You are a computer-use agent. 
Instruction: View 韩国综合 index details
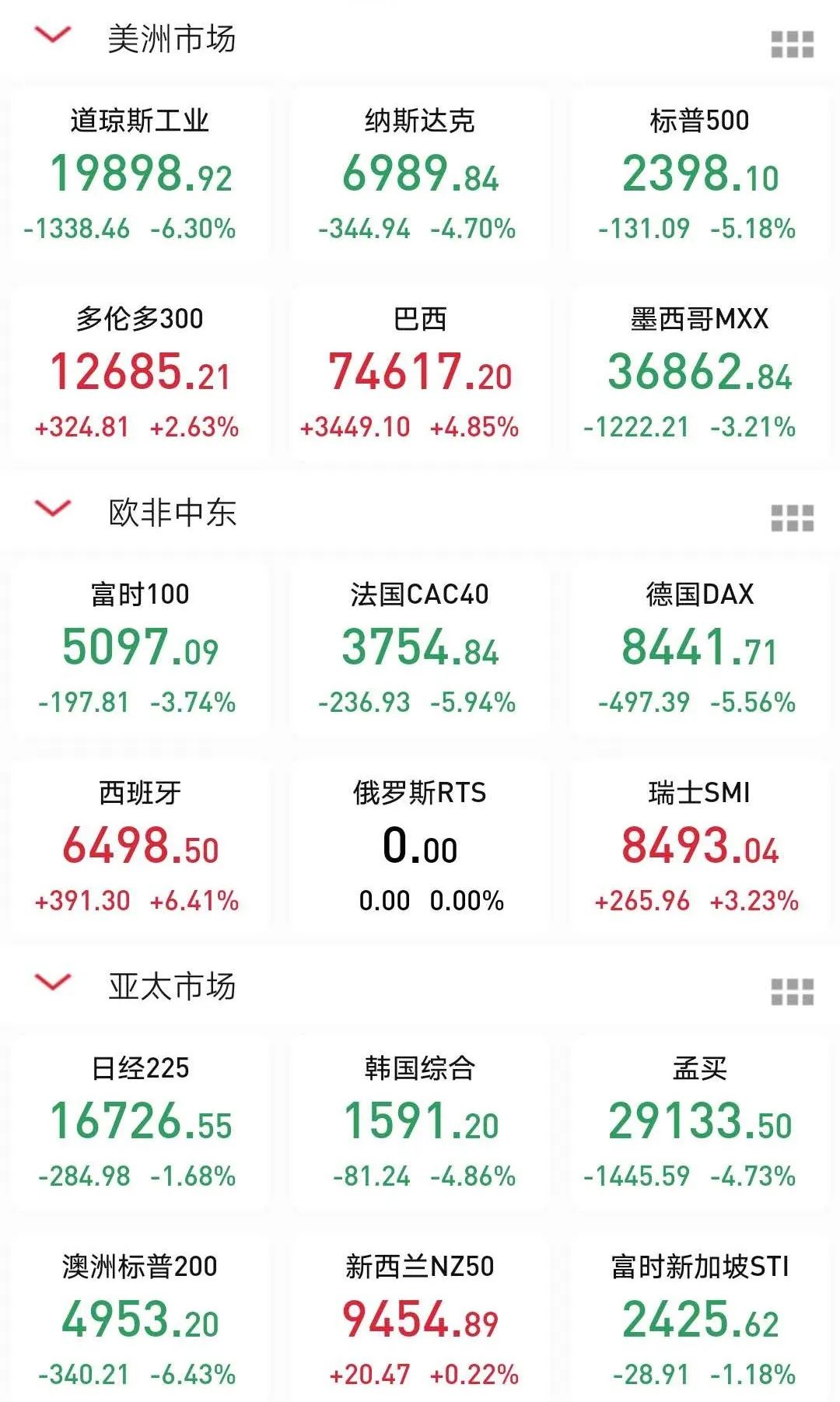point(420,1122)
